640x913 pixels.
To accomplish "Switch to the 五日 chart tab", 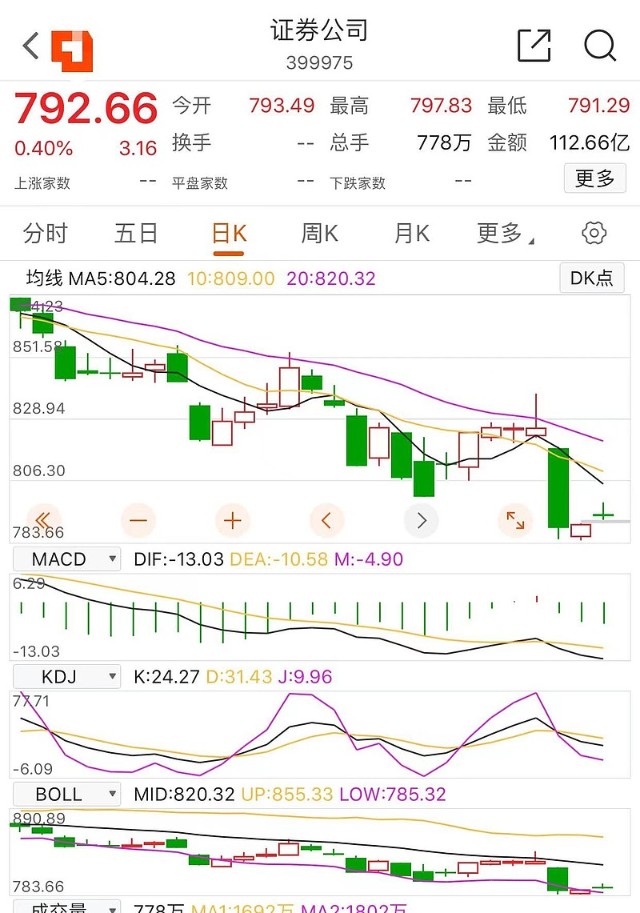I will [x=136, y=234].
